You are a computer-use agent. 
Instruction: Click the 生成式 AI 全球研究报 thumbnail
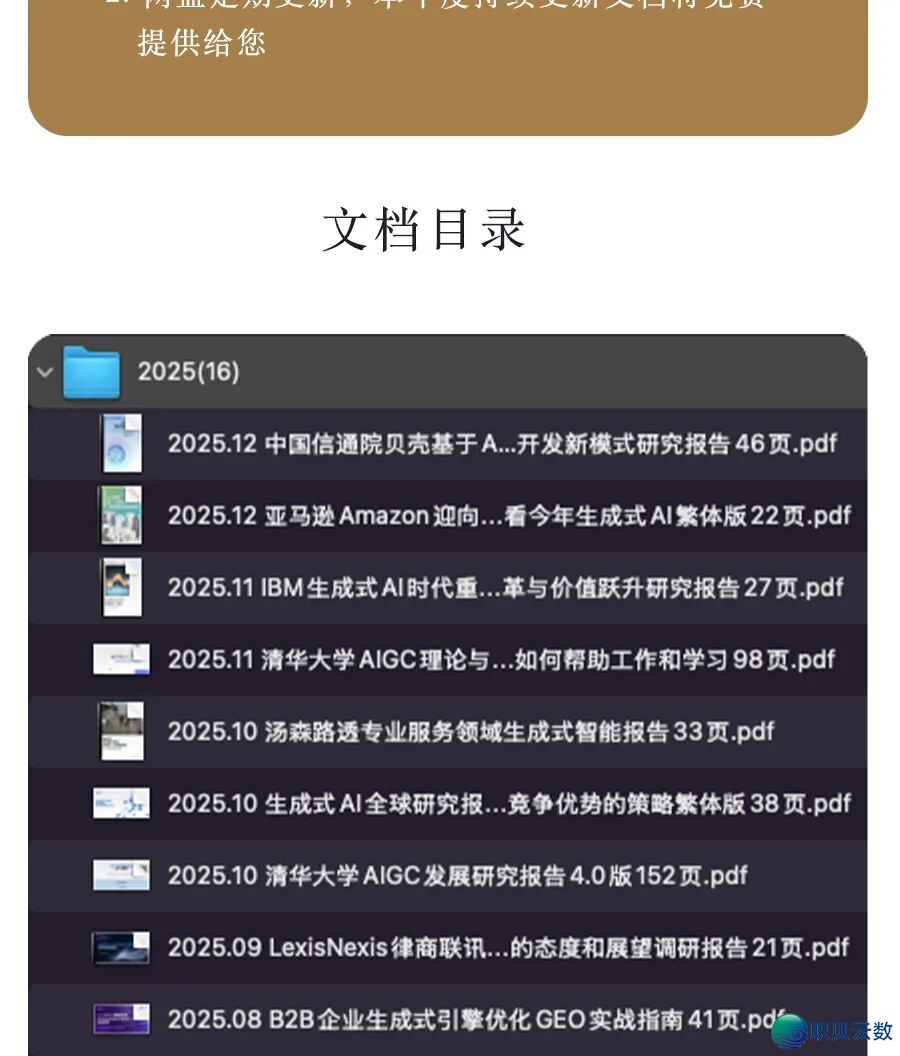(121, 803)
